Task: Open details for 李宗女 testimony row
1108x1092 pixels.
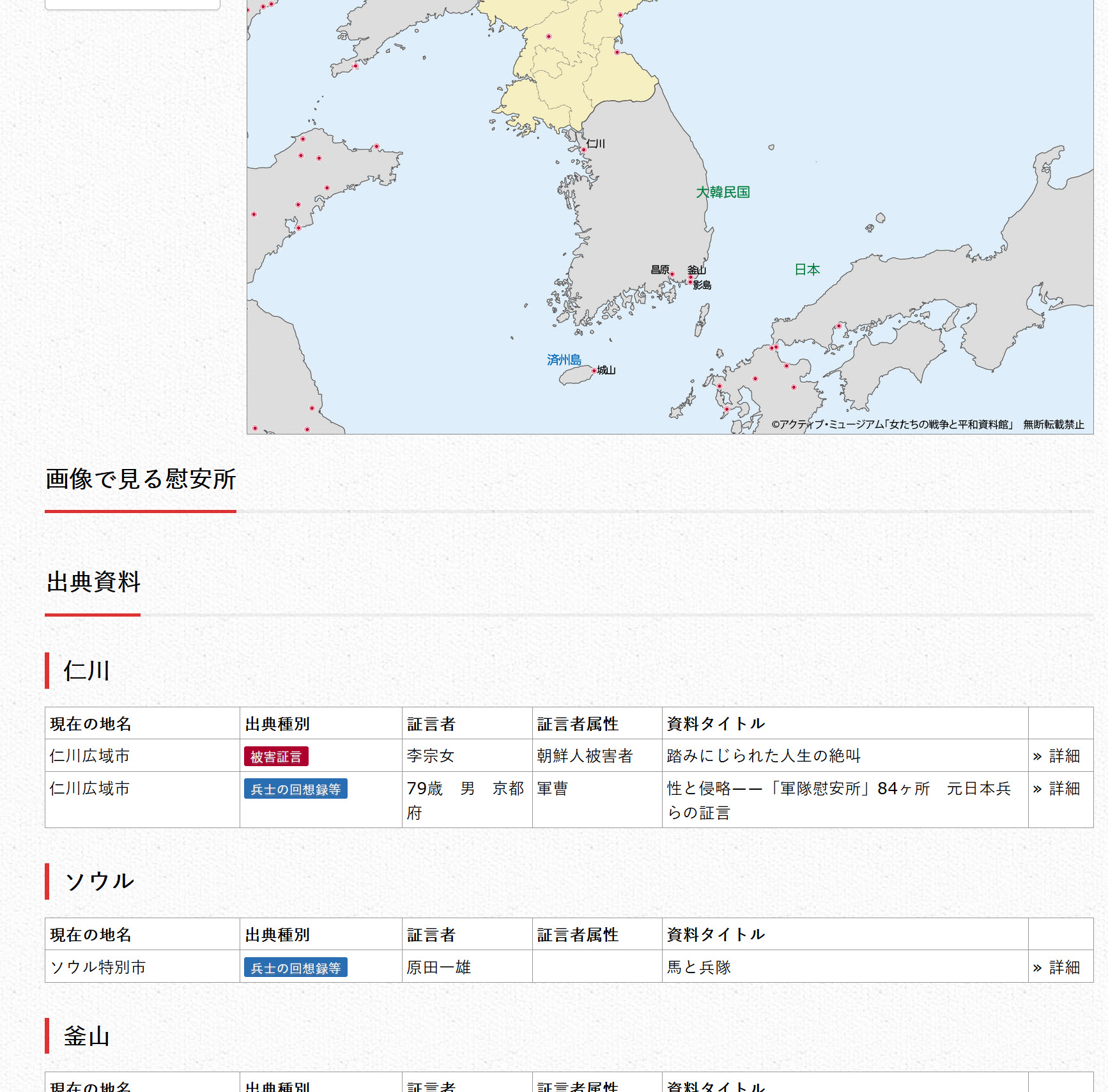Action: 1057,756
